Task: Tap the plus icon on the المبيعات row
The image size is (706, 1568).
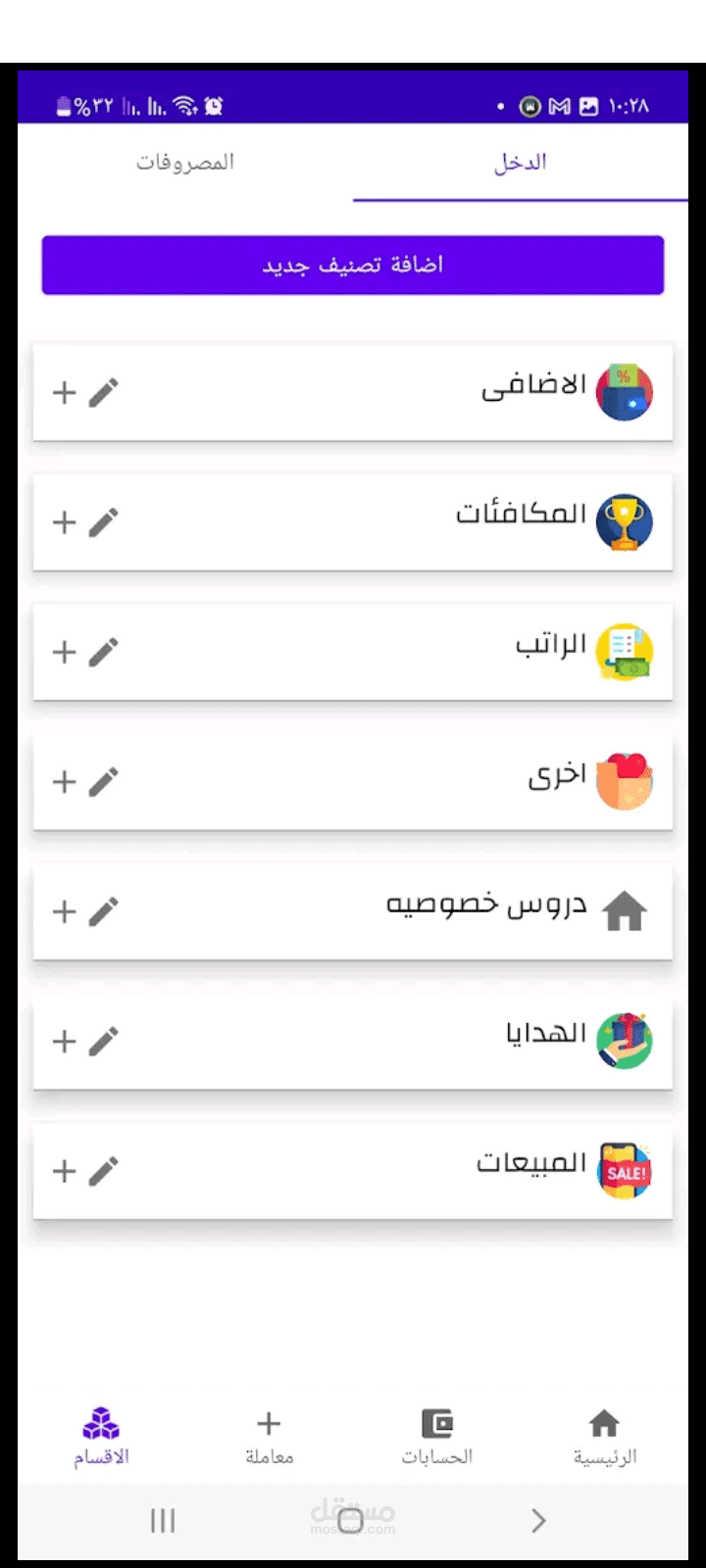Action: coord(65,1171)
